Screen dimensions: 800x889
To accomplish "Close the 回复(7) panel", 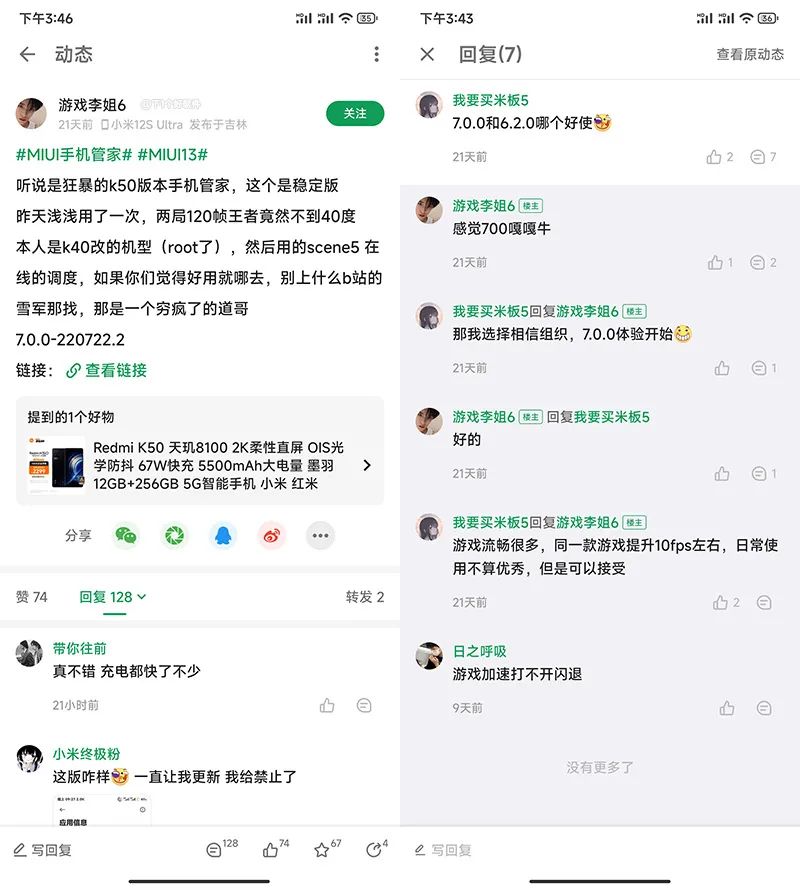I will 427,54.
